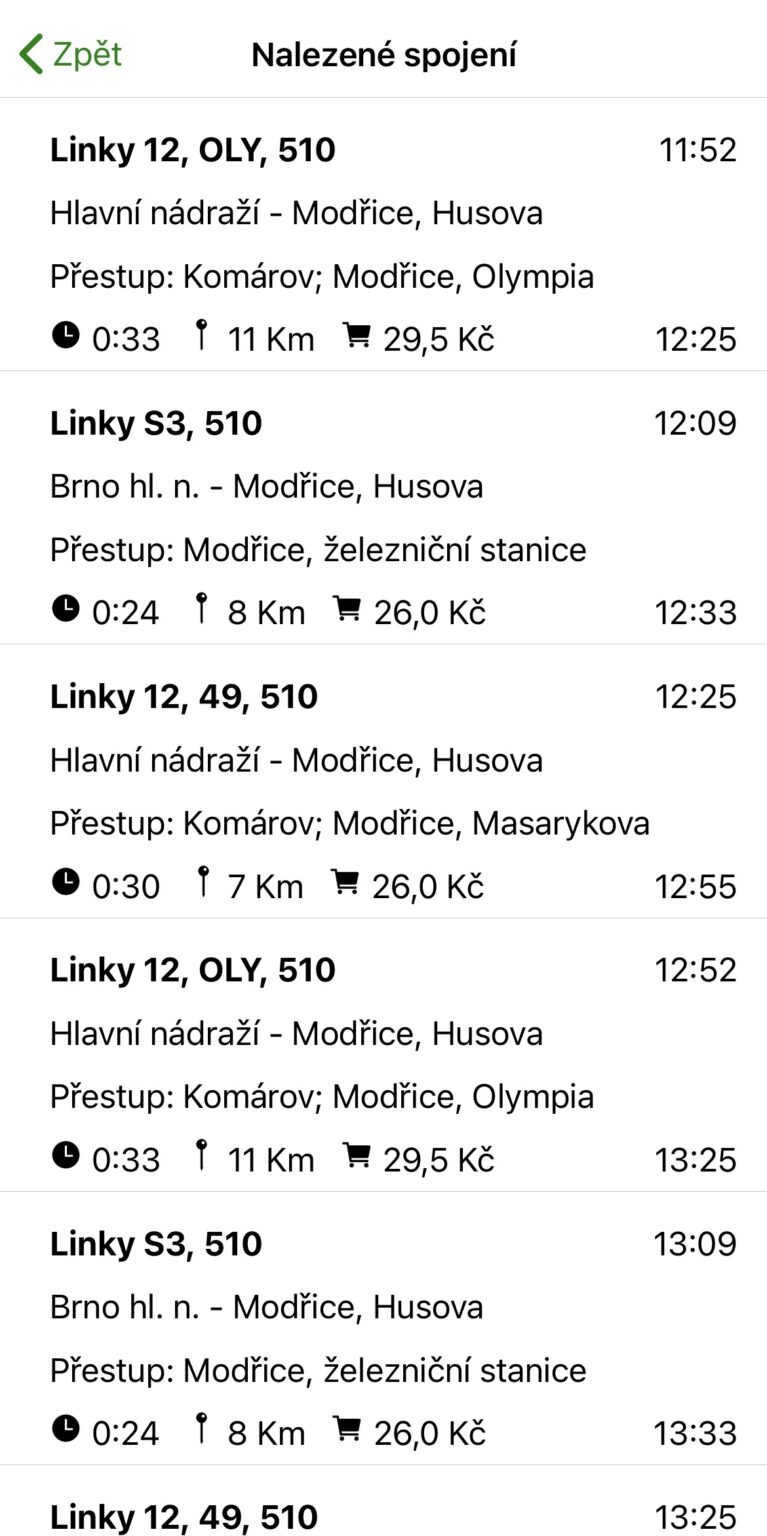The width and height of the screenshot is (767, 1536).
Task: View the Linky 12, OLY, 510 connection departing 12:52
Action: tap(383, 1055)
